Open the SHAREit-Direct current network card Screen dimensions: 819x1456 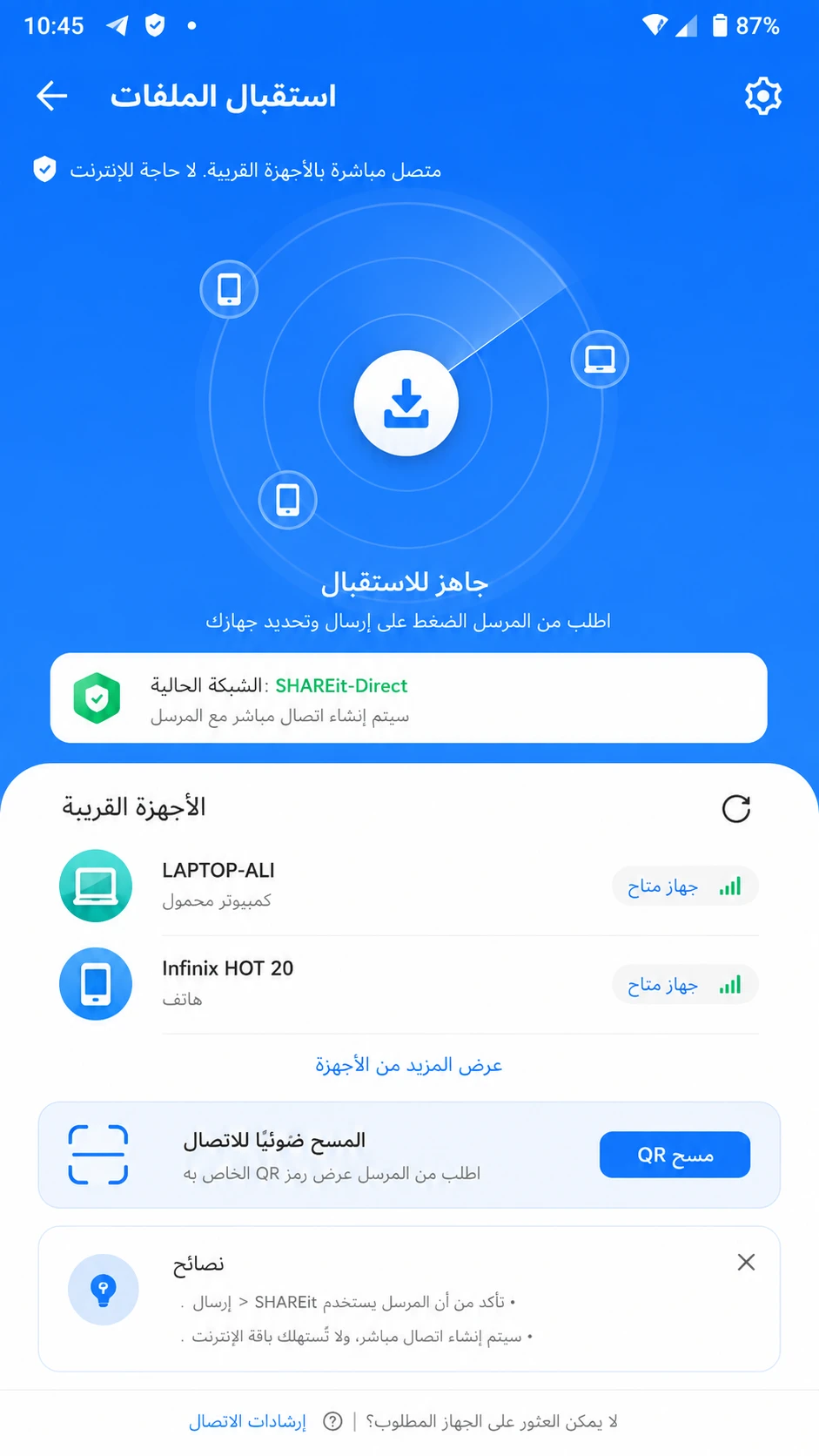click(x=409, y=698)
